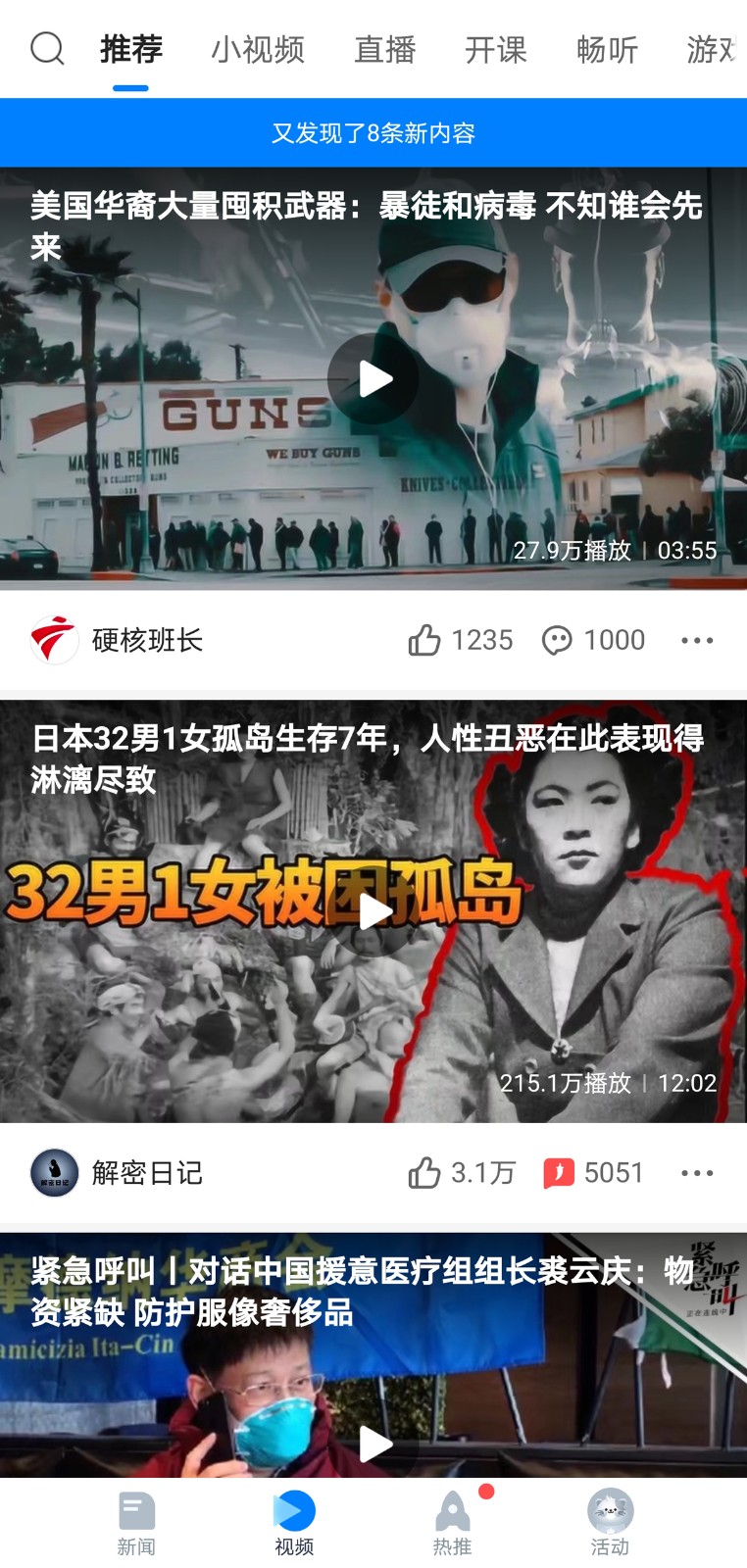Like the 解密日记 video
This screenshot has width=747, height=1568.
(461, 1172)
